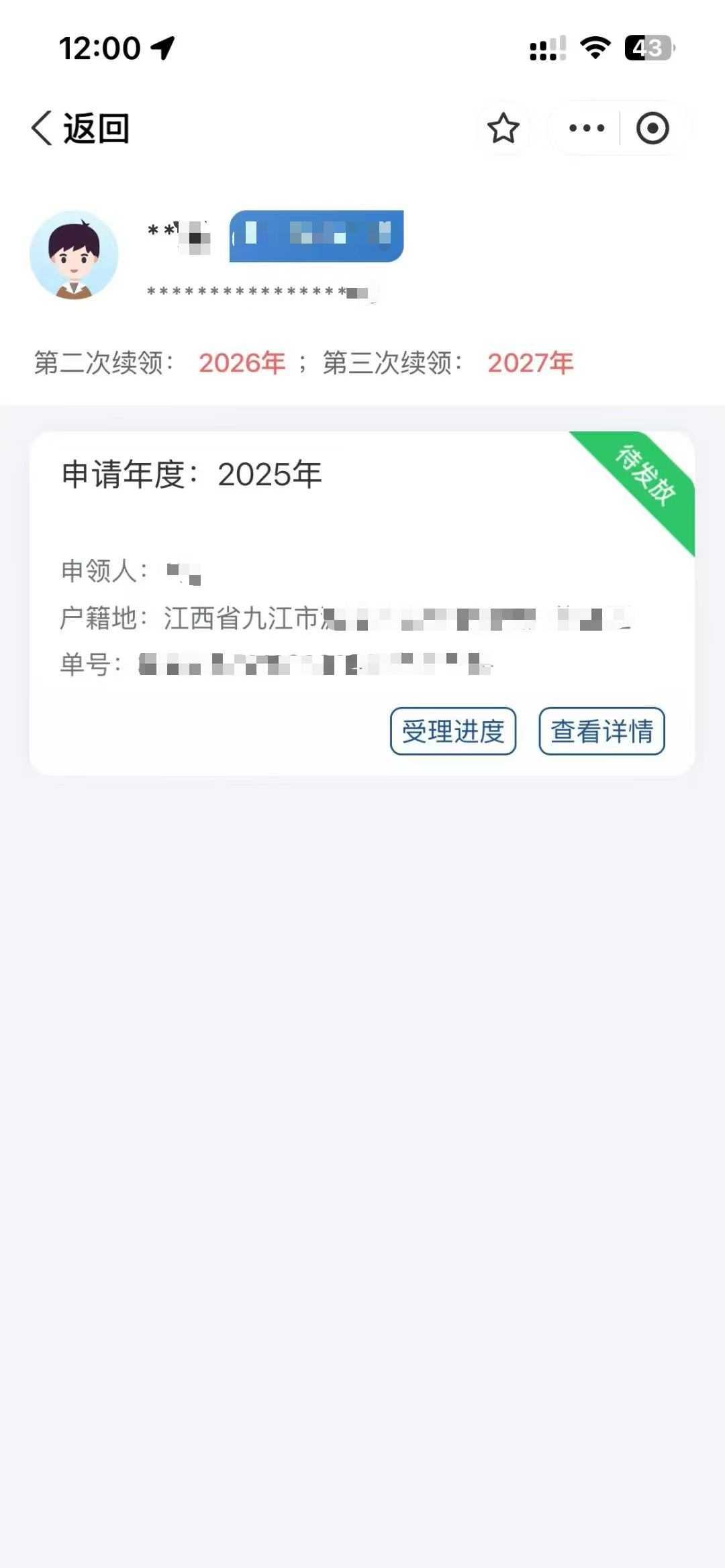
Task: Close the mini program with the circle icon
Action: point(652,128)
